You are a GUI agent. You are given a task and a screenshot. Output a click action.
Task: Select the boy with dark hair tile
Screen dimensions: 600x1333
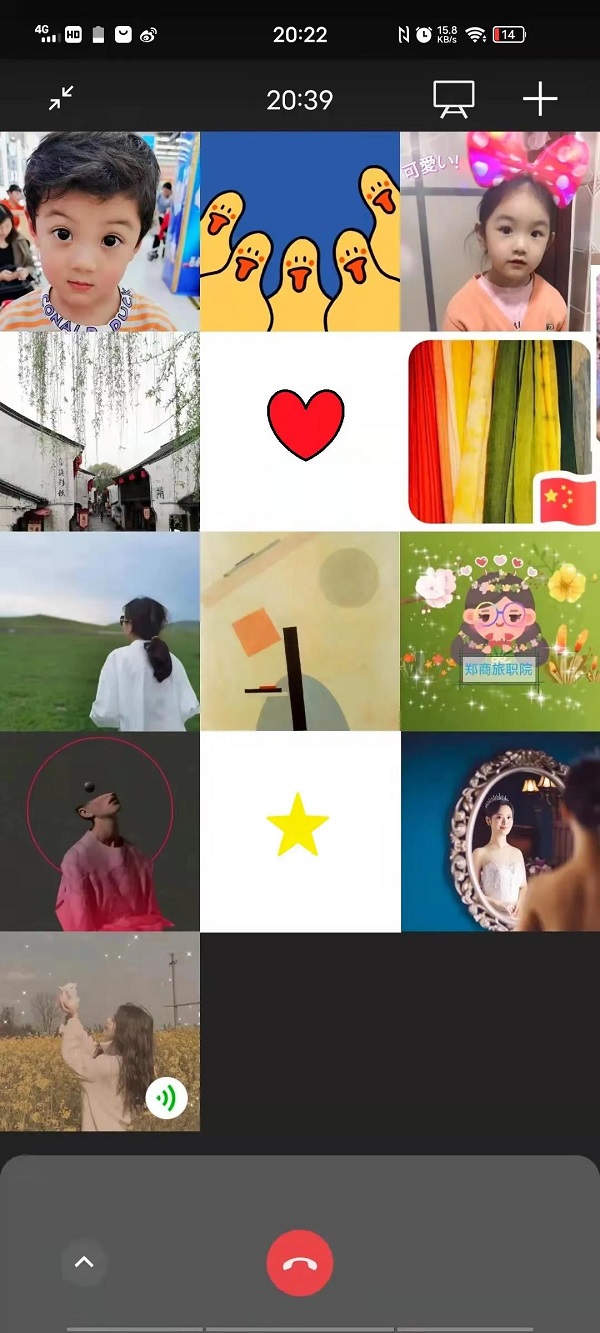click(100, 231)
